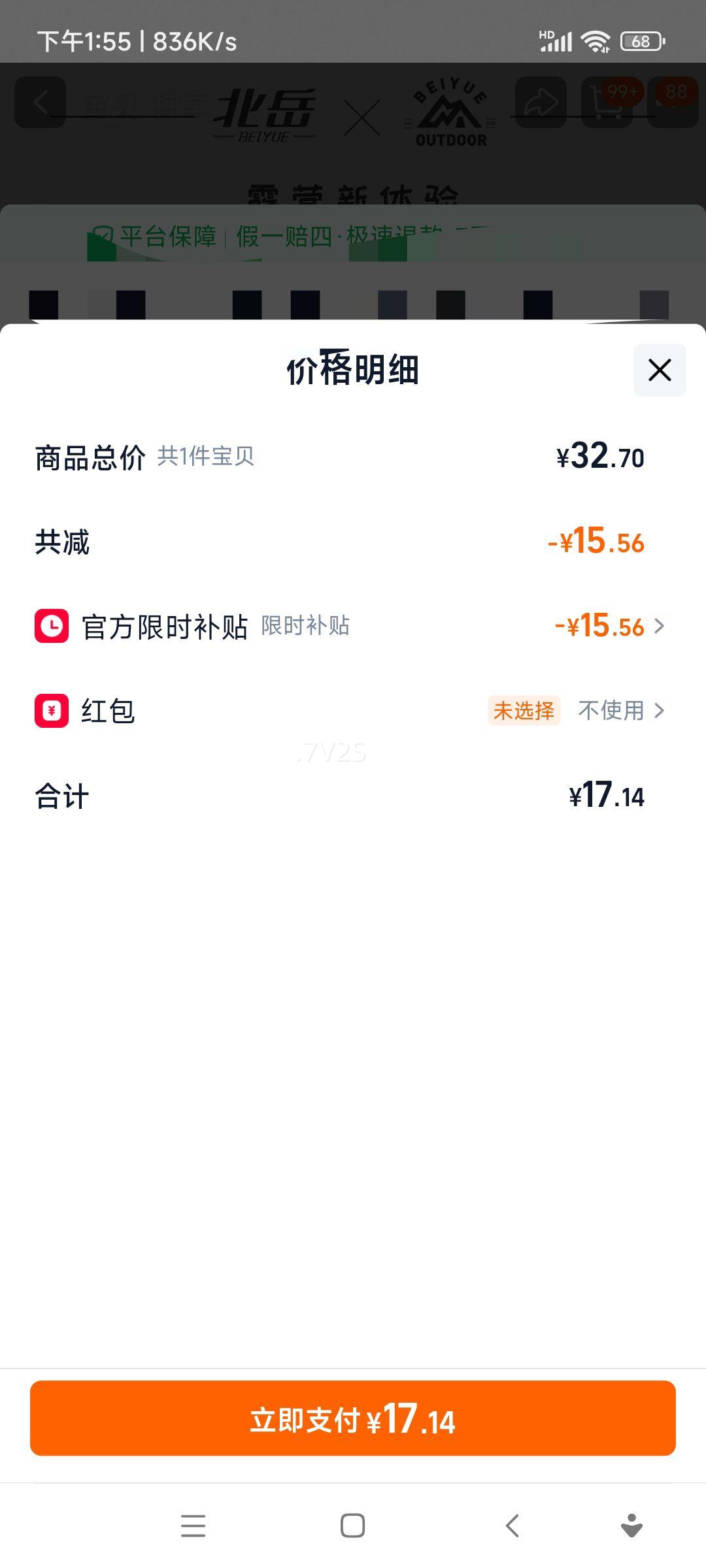
Task: Open the recent apps menu button
Action: 193,1526
